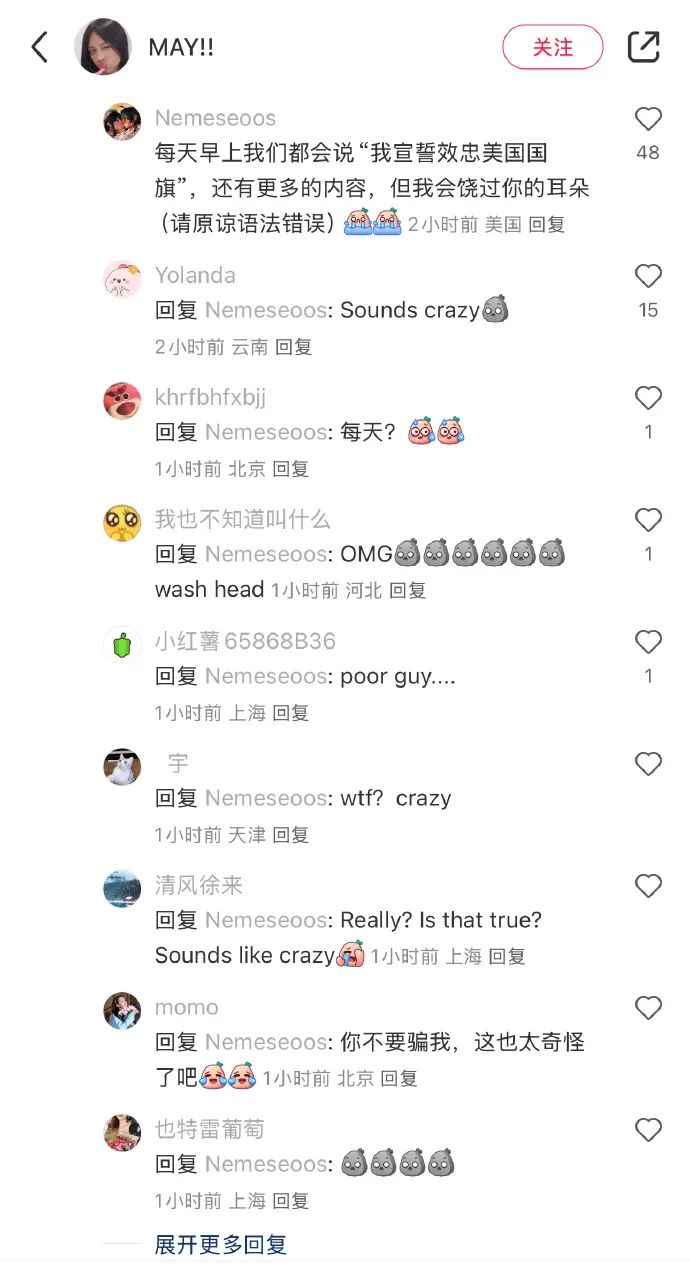Viewport: 690px width, 1267px height.
Task: Like Yolanda's reply
Action: click(x=648, y=277)
